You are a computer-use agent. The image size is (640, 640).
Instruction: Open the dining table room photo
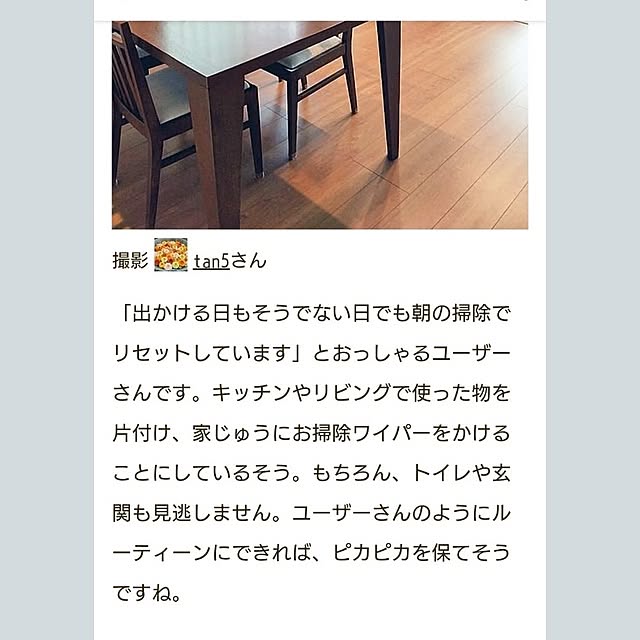tap(319, 125)
